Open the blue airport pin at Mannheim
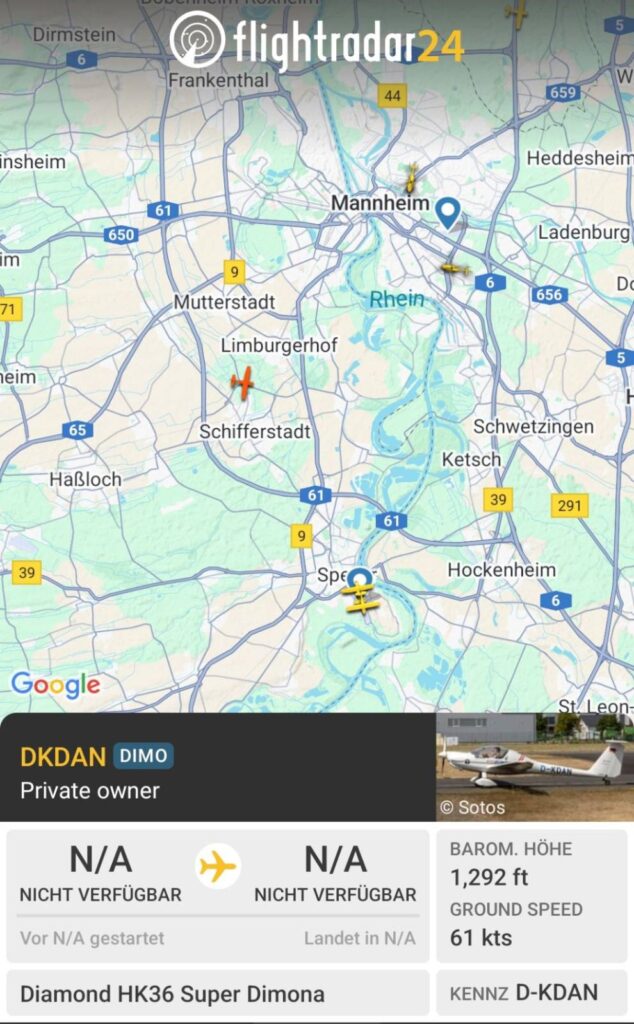Image resolution: width=634 pixels, height=1024 pixels. coord(448,211)
